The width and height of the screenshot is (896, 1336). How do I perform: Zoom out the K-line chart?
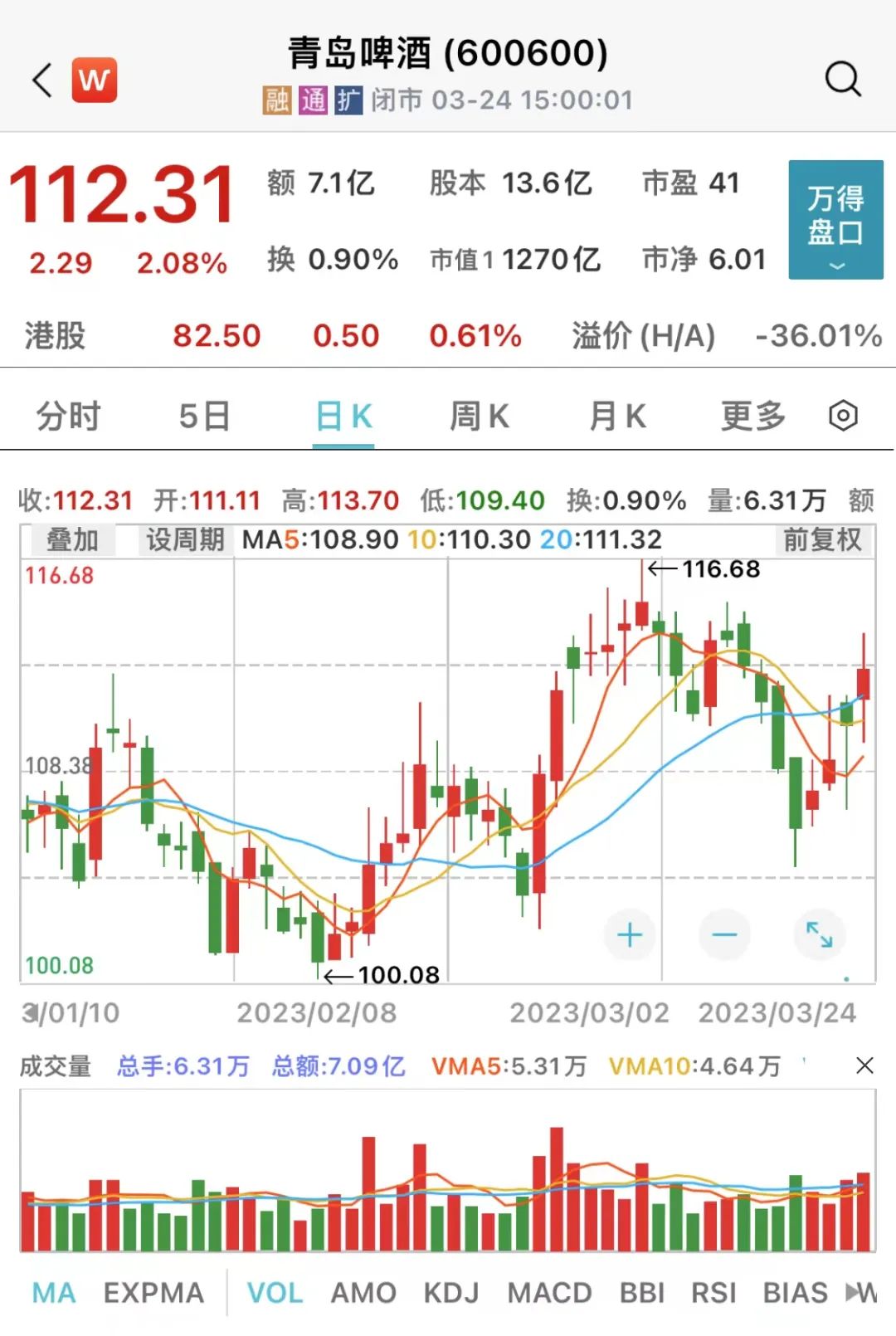(724, 935)
